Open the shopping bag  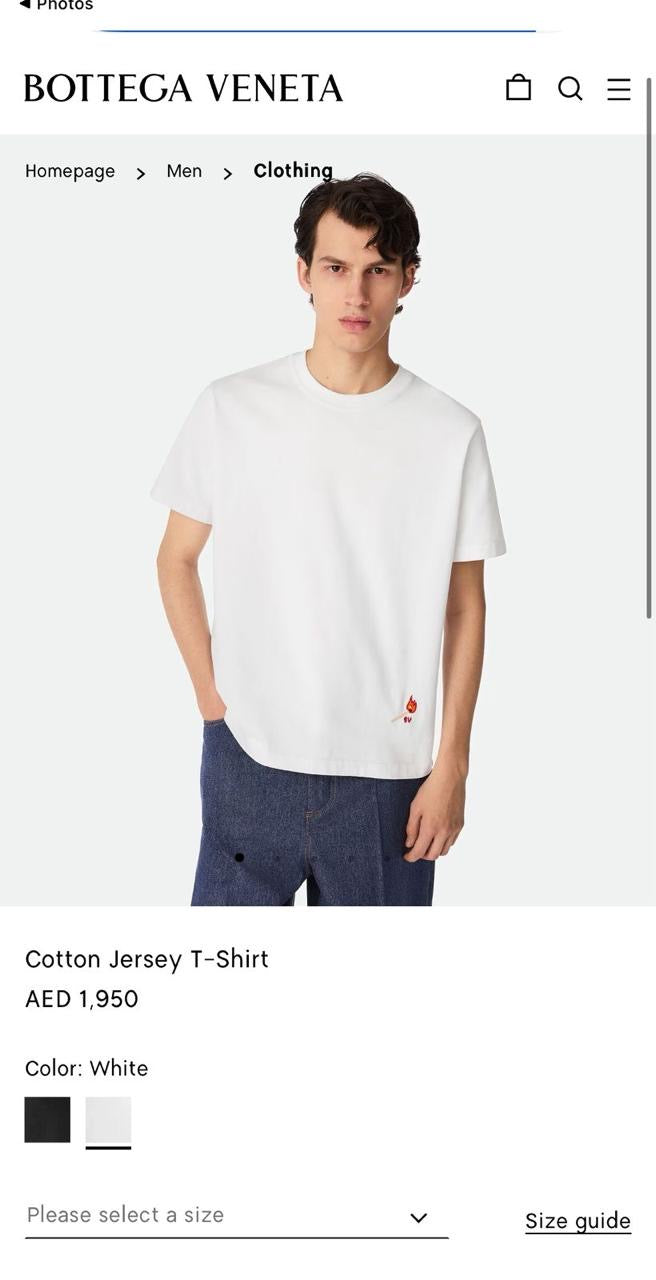518,88
